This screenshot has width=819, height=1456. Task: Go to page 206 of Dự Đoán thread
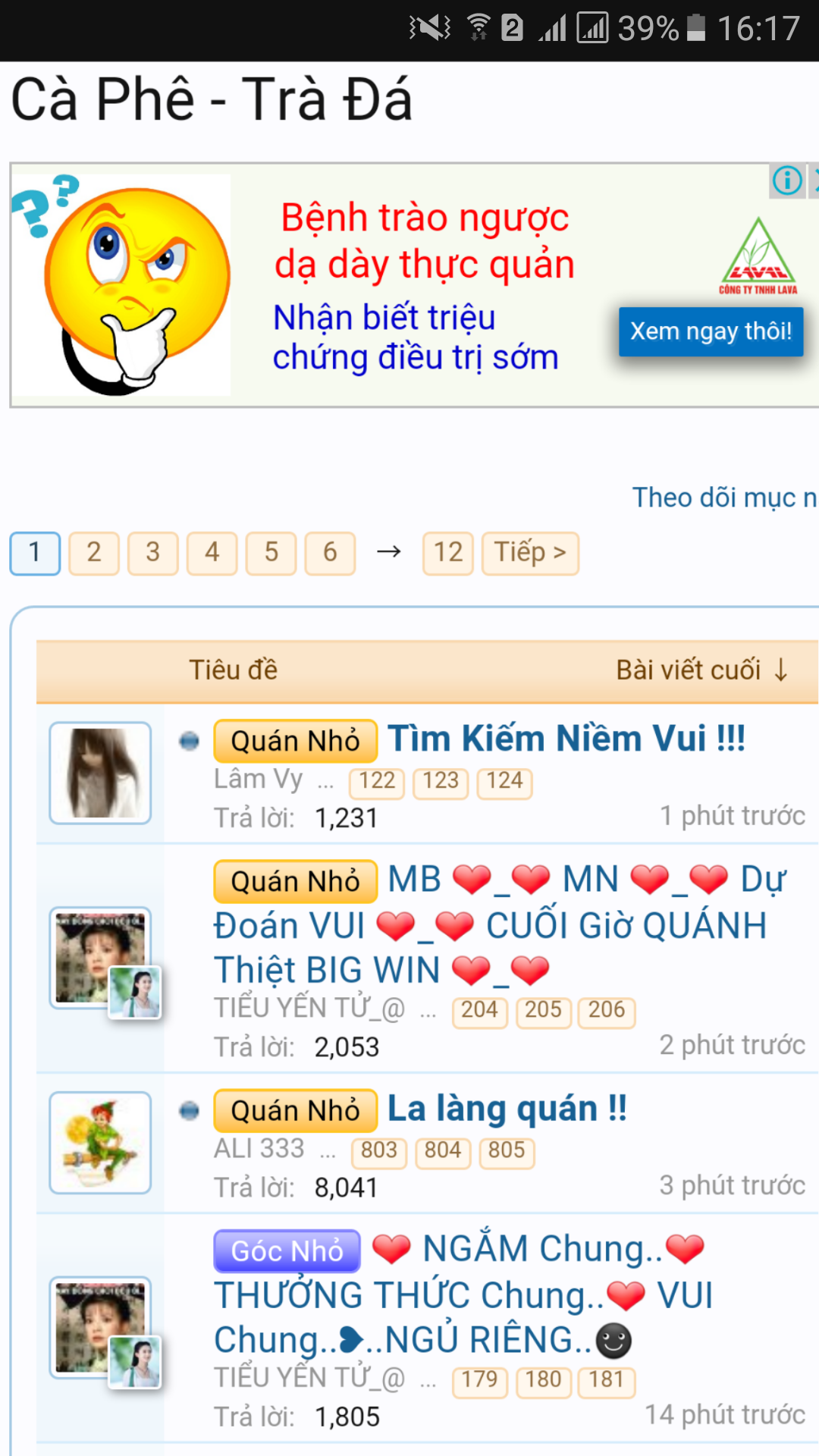click(x=606, y=1011)
